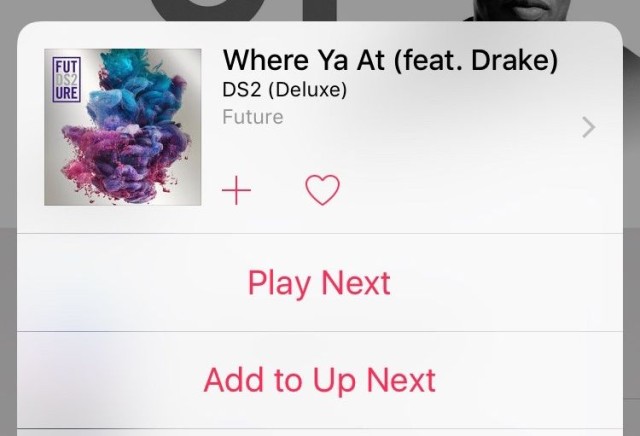The height and width of the screenshot is (436, 640).
Task: Love the song with heart icon
Action: [x=321, y=189]
